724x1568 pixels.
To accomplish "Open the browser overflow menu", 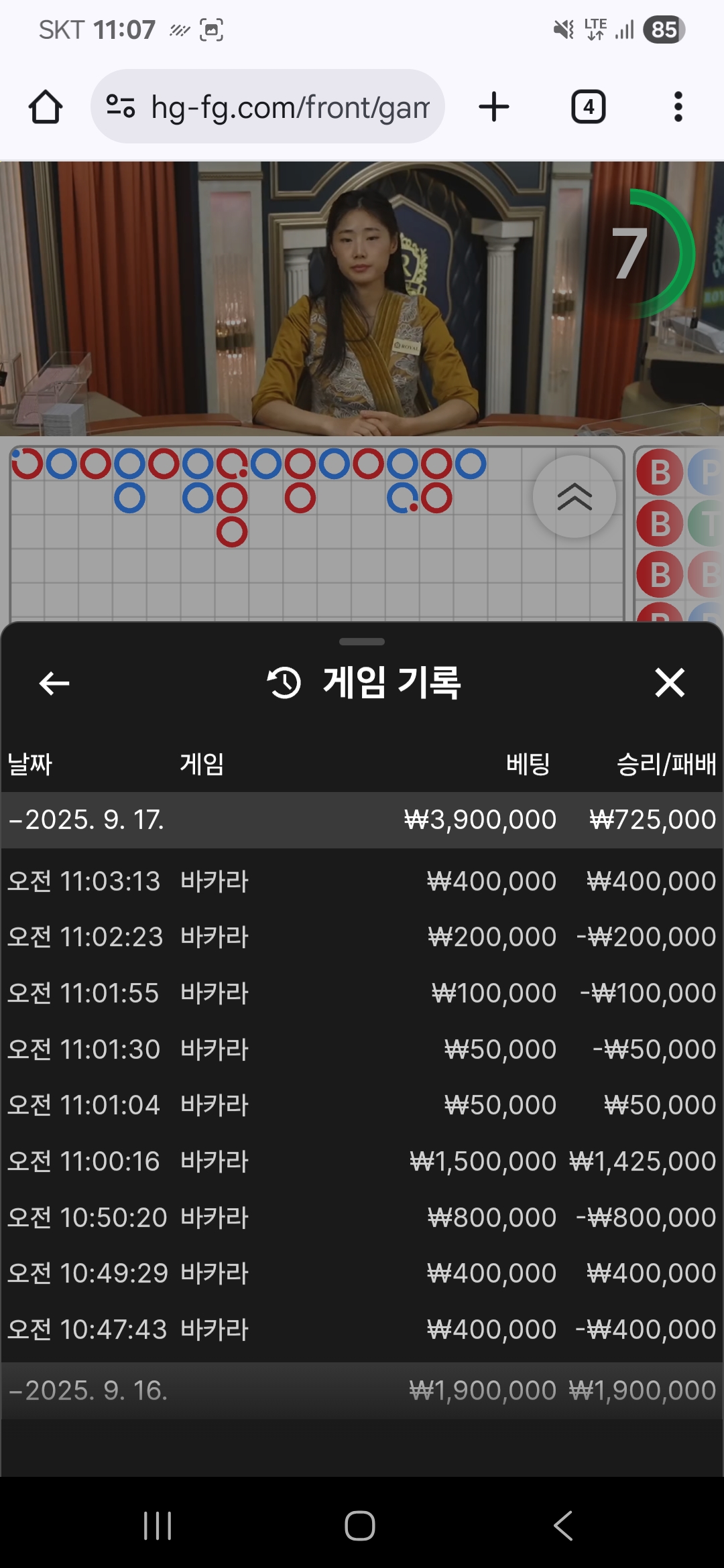I will coord(678,107).
